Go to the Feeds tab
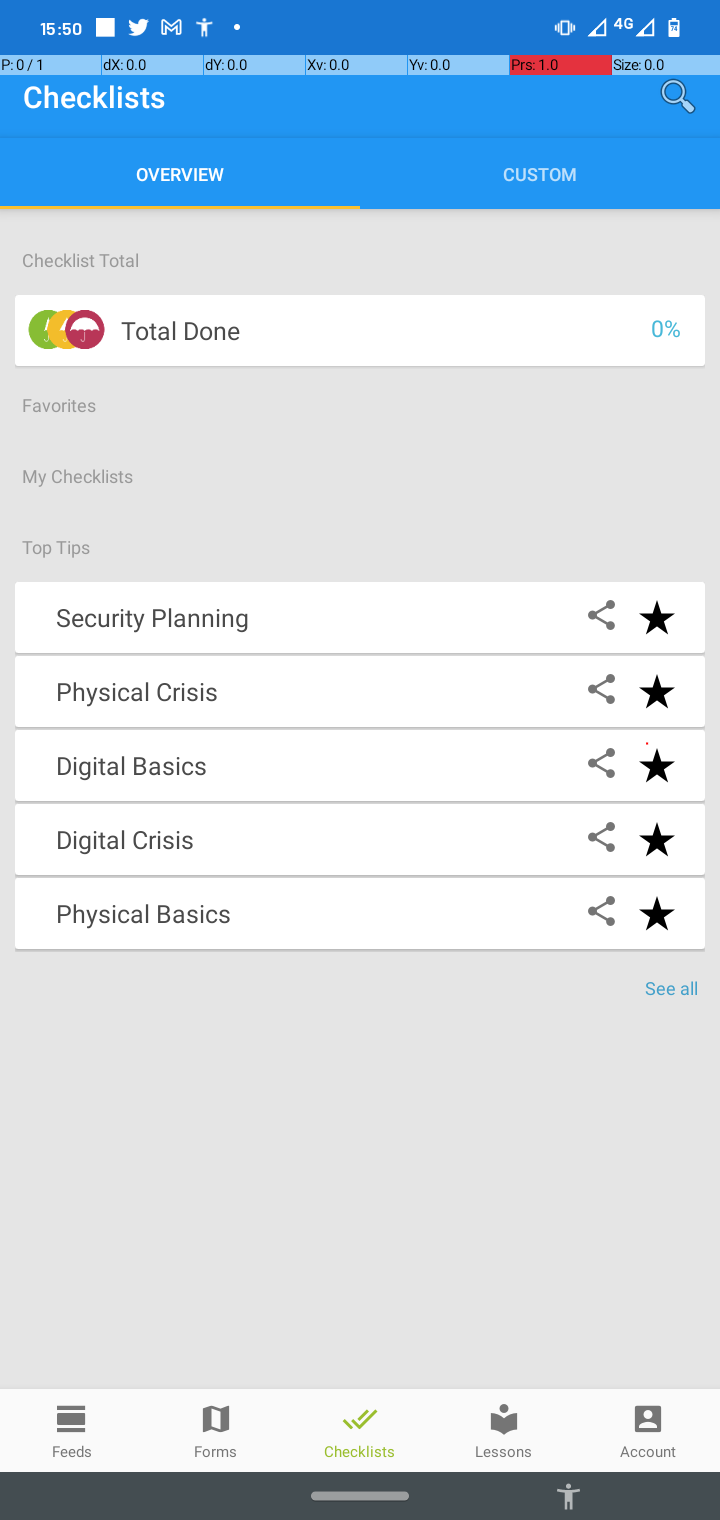The height and width of the screenshot is (1520, 720). (x=72, y=1431)
